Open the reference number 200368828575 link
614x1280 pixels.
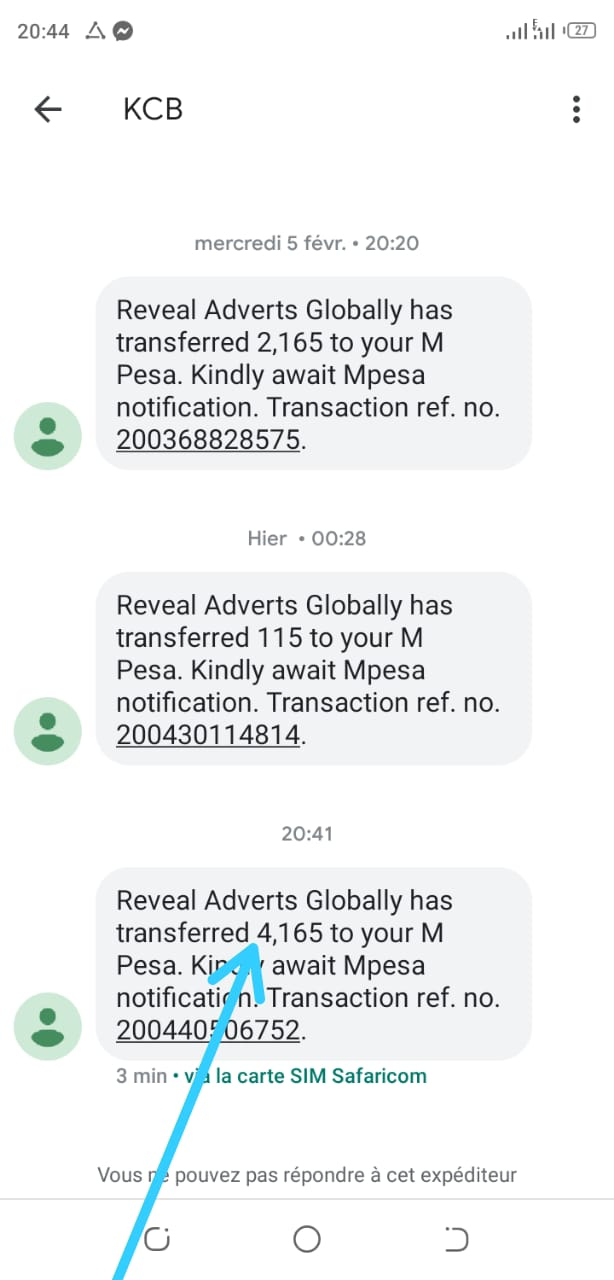208,440
